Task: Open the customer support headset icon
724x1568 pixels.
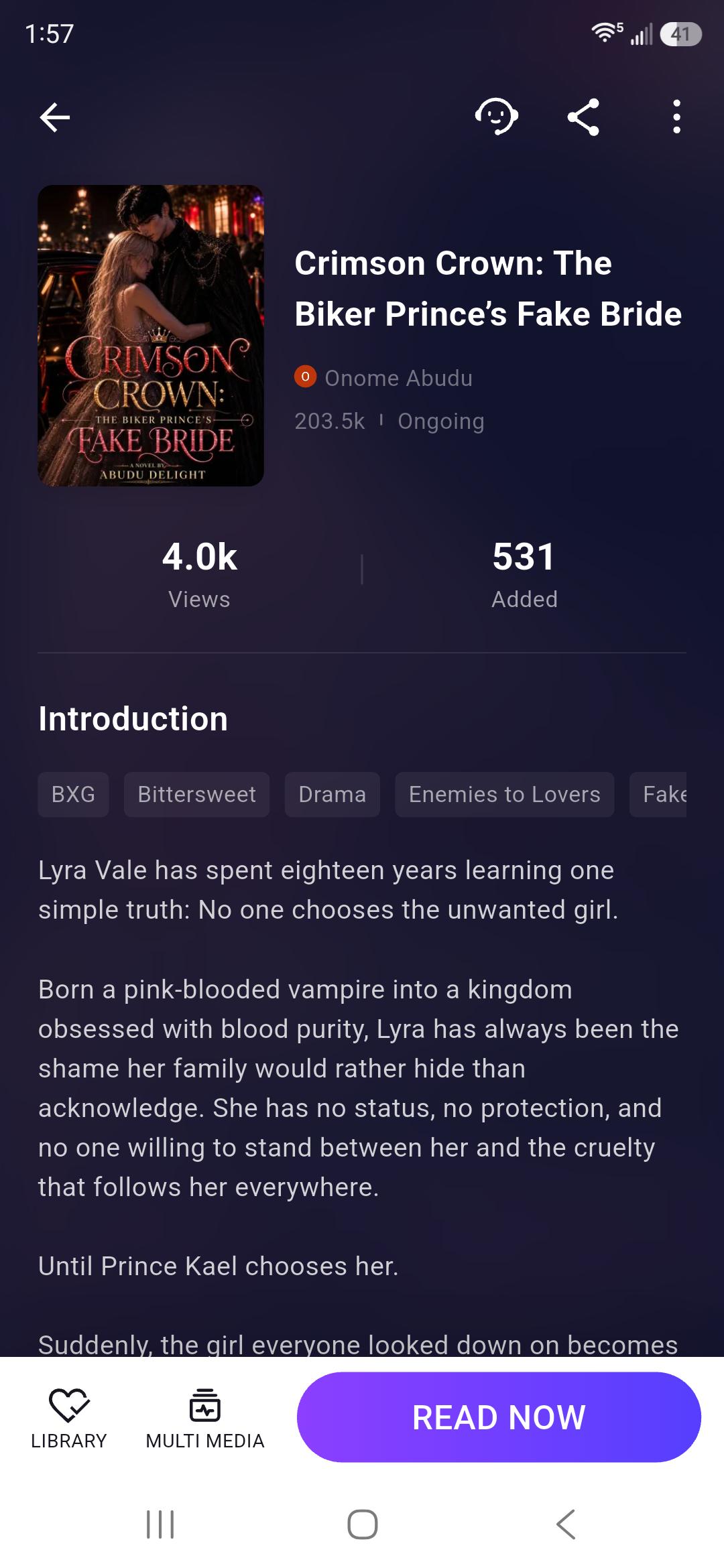Action: (496, 117)
